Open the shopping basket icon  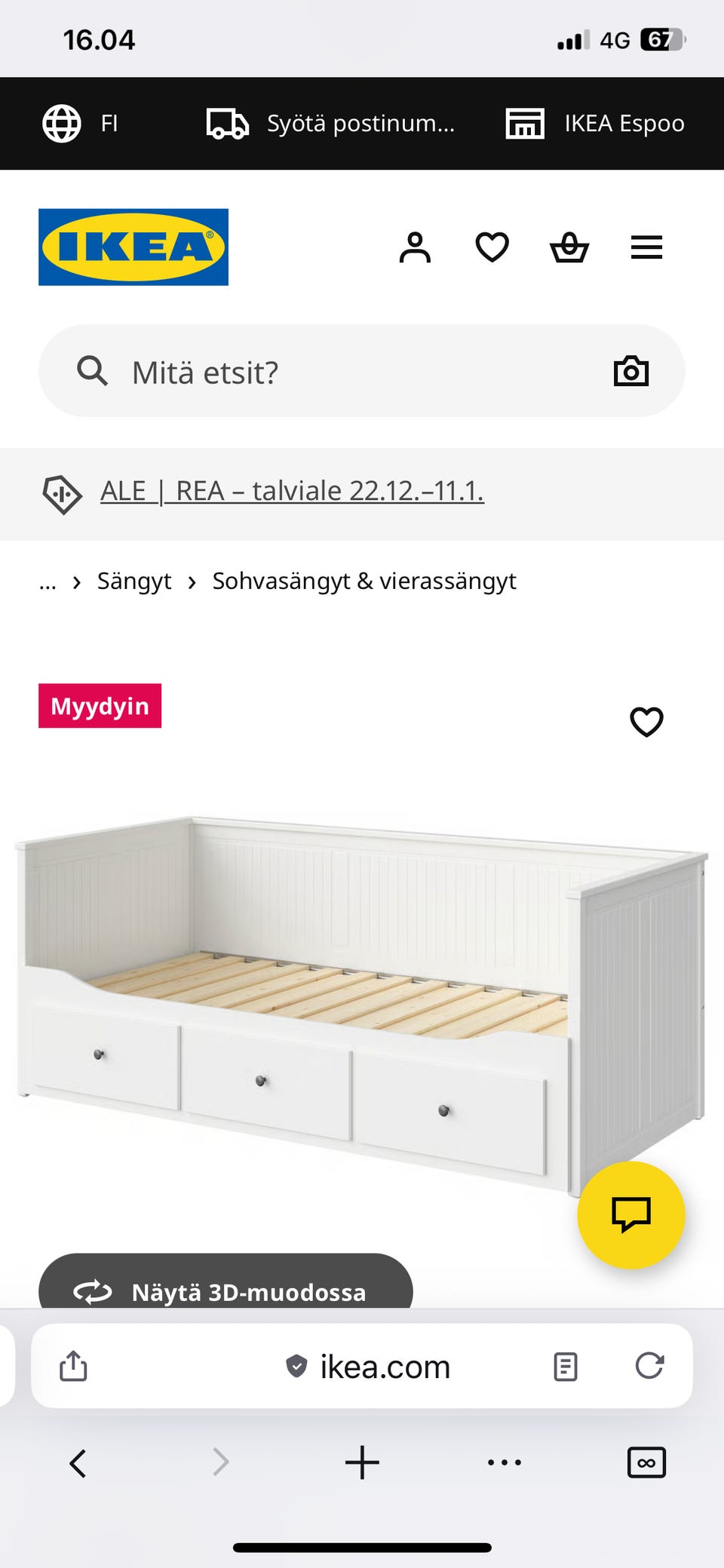(569, 246)
